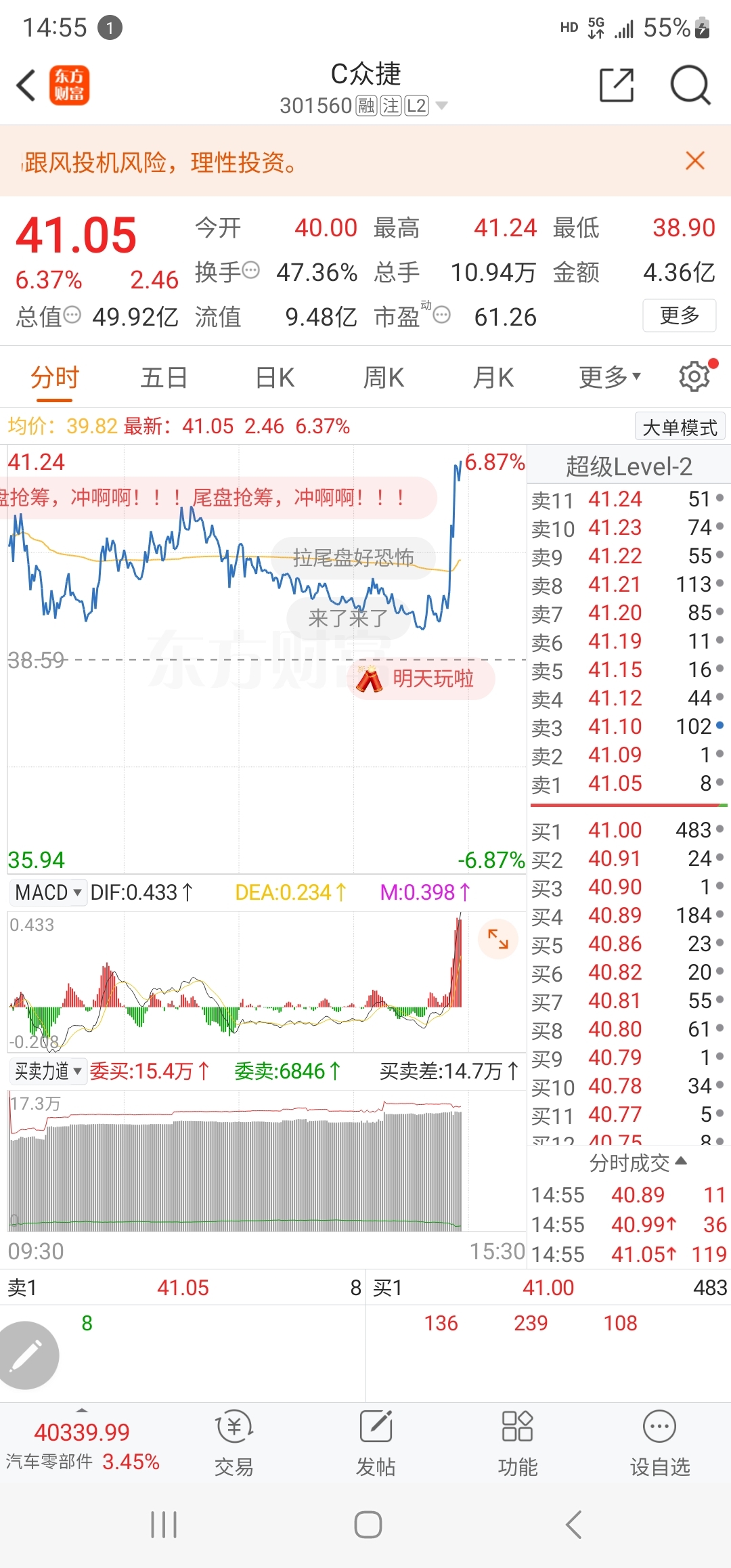The image size is (731, 1568).
Task: Open the stock code dropdown arrow
Action: click(441, 106)
